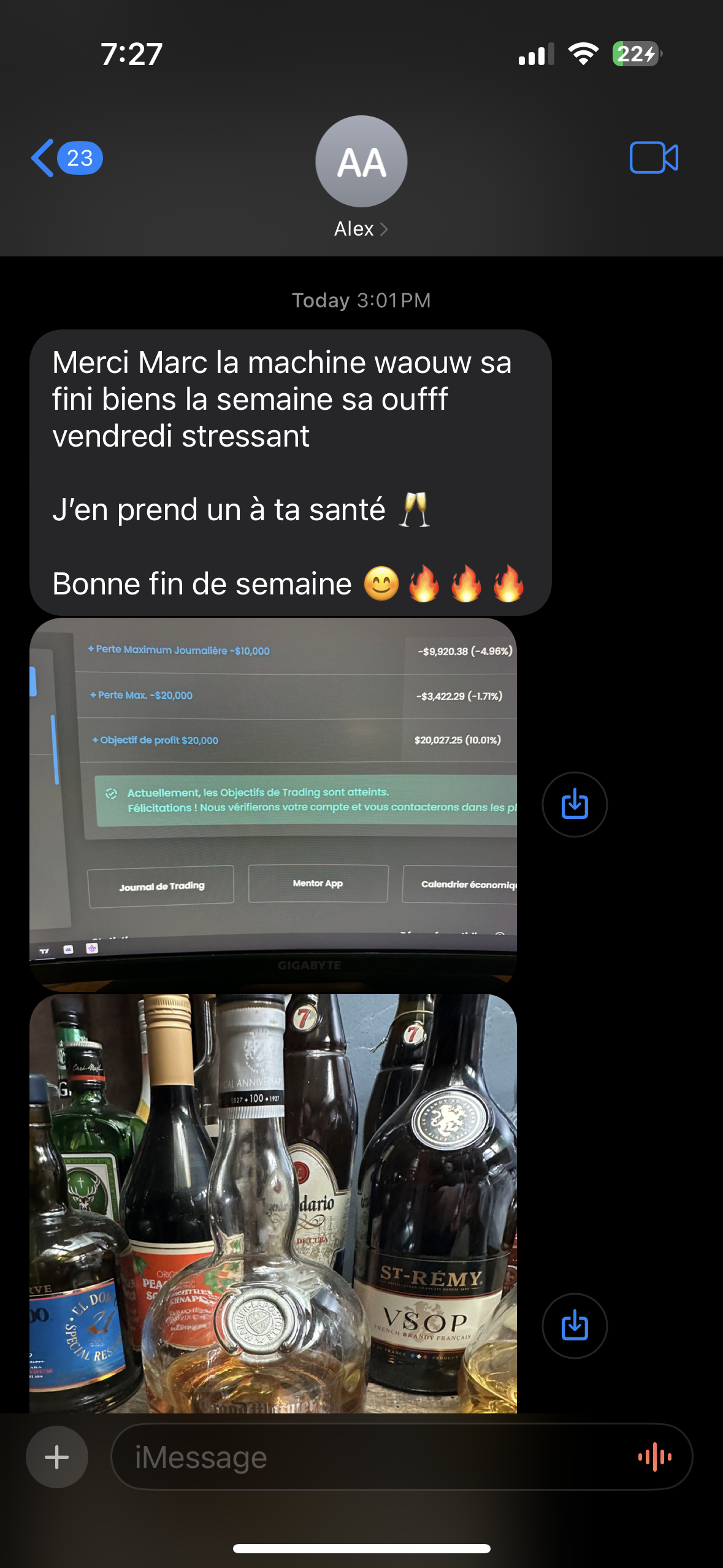Save the trading dashboard photo
Viewport: 723px width, 1568px height.
click(x=575, y=804)
